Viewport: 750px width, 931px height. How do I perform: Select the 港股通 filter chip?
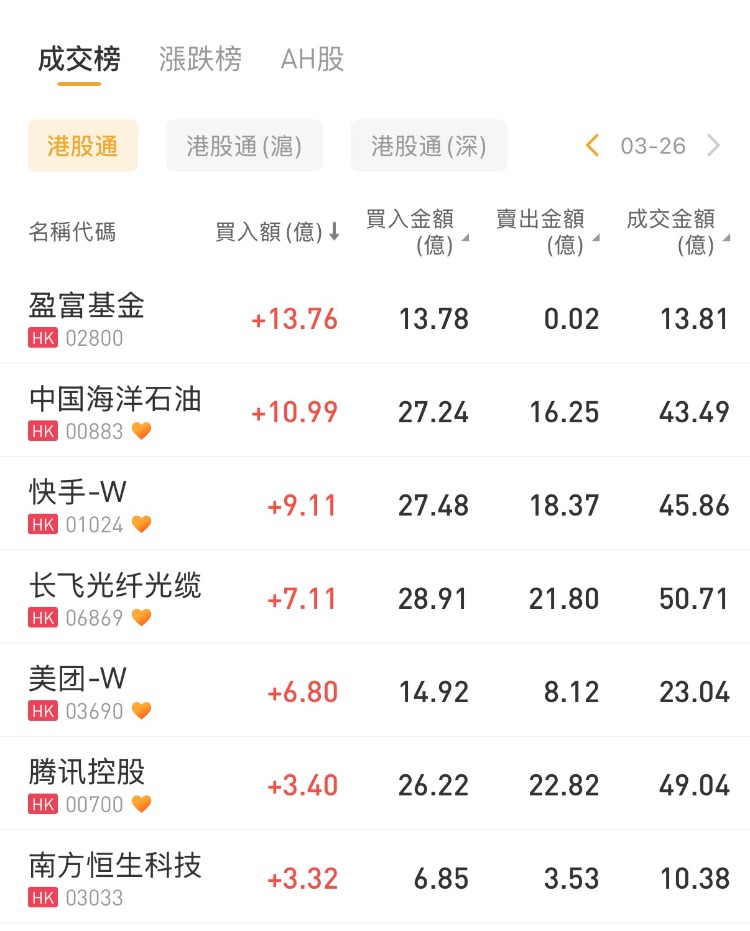click(83, 146)
